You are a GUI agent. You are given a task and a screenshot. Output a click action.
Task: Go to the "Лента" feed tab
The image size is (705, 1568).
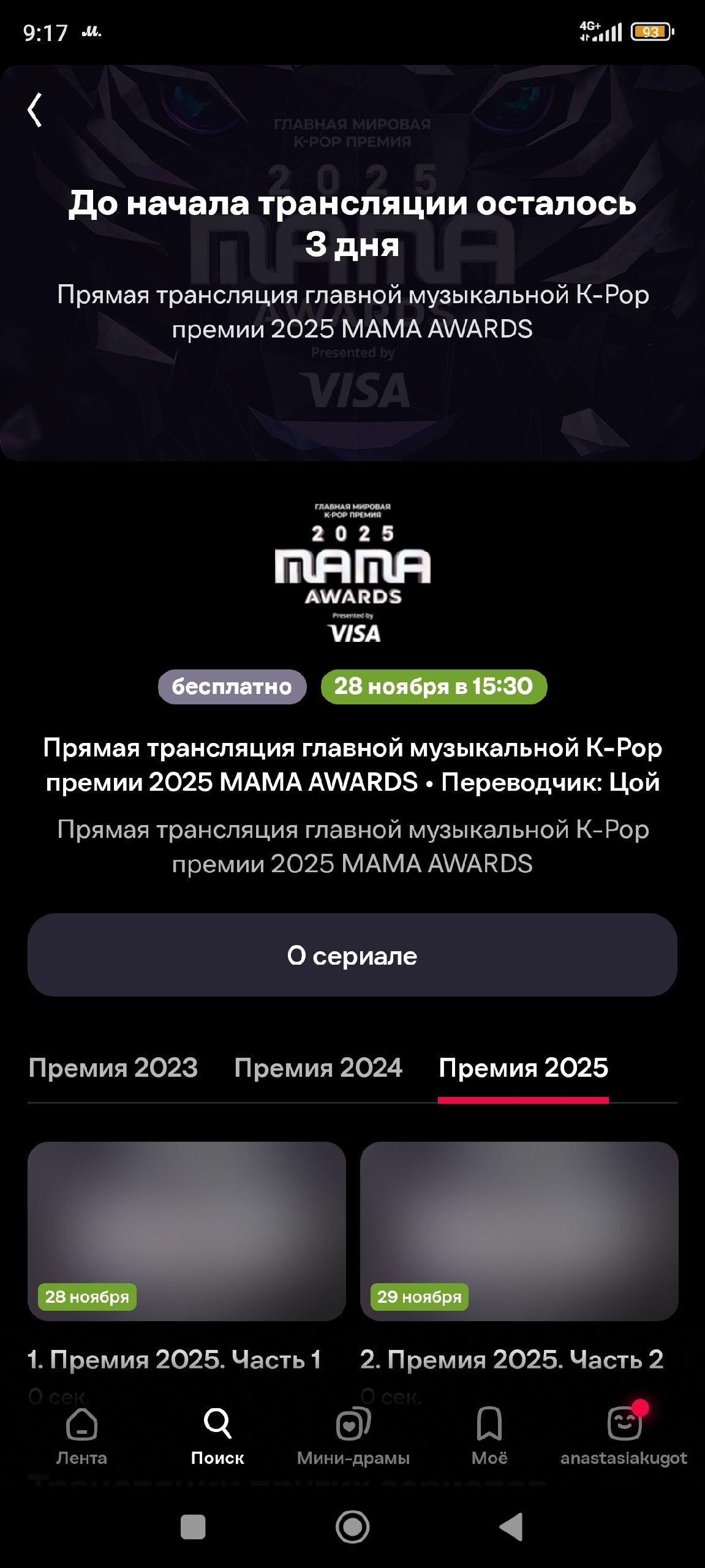tap(81, 1436)
